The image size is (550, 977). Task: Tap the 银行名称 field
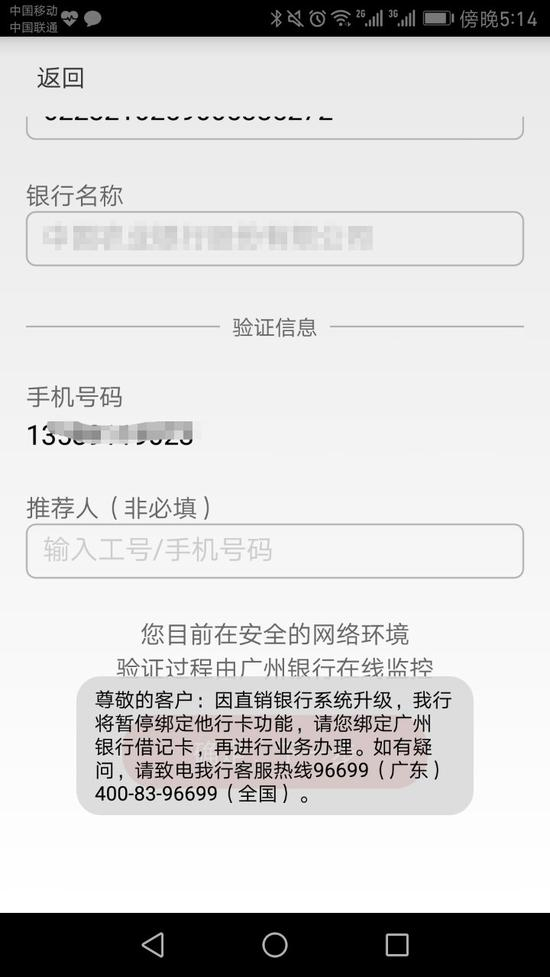point(275,239)
